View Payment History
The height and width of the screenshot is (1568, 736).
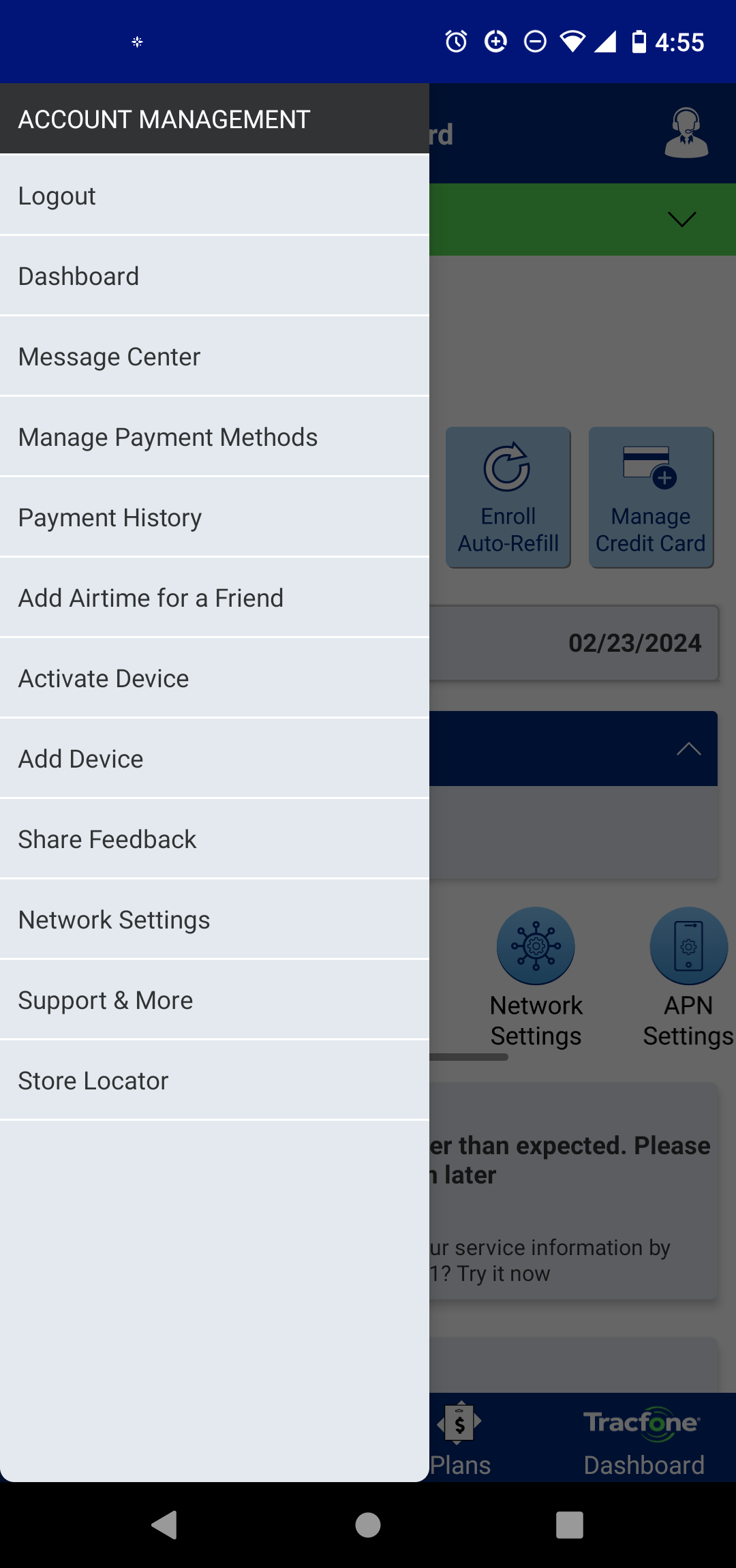coord(215,517)
